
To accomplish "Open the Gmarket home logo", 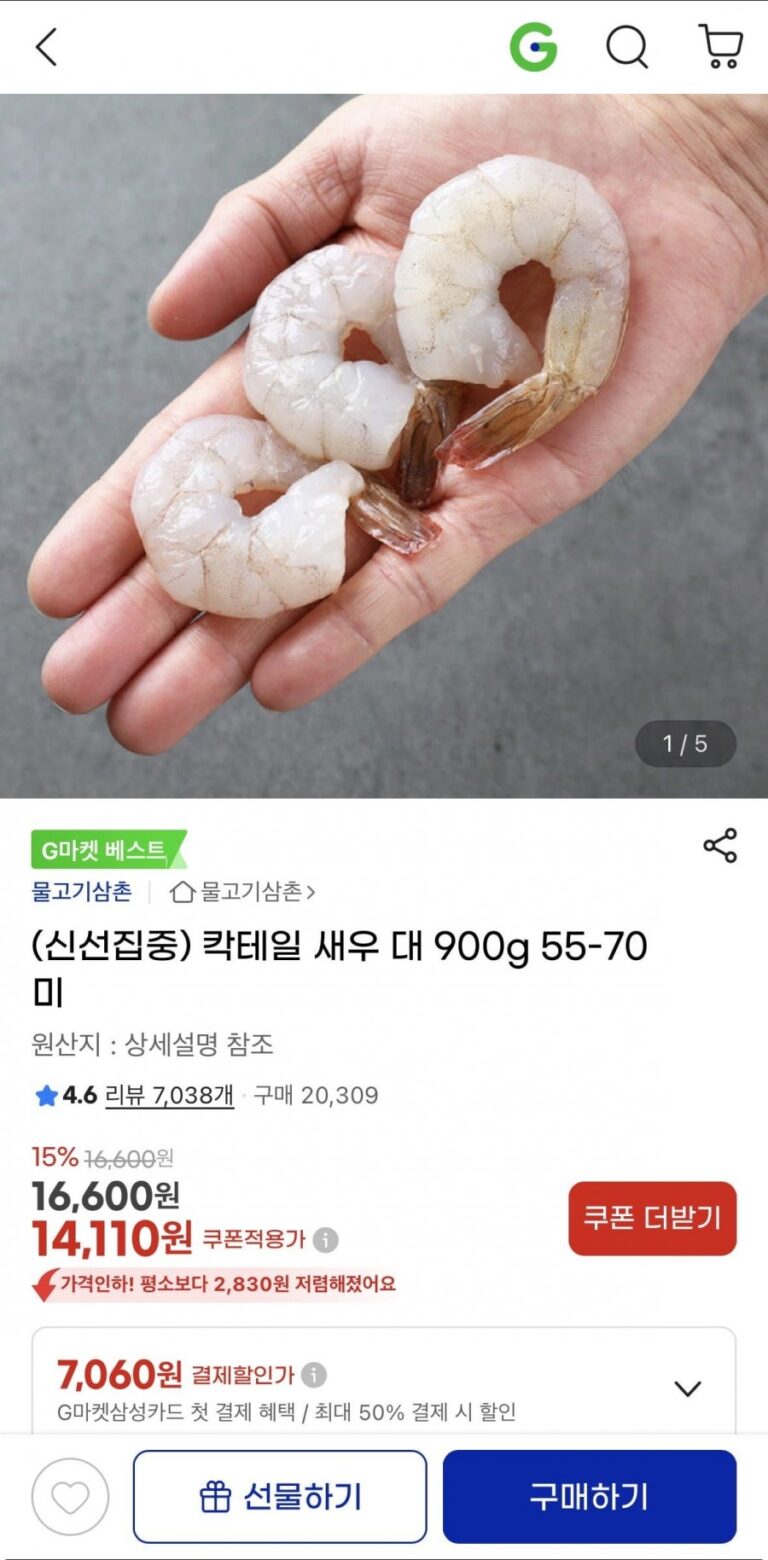I will coord(533,47).
